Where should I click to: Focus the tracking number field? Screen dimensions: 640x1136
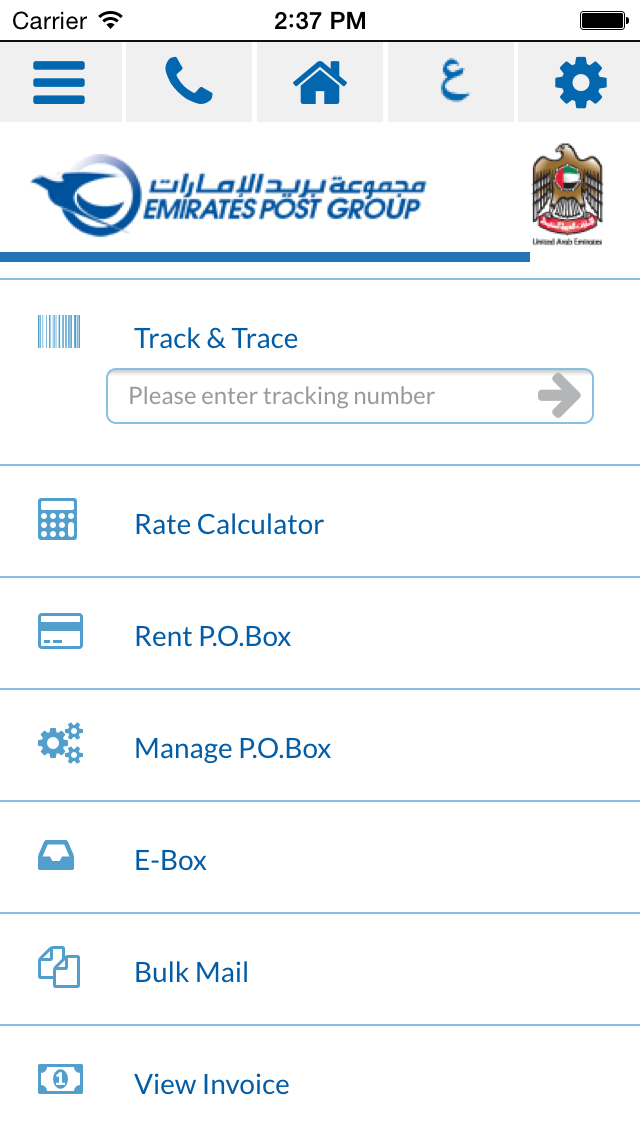320,396
